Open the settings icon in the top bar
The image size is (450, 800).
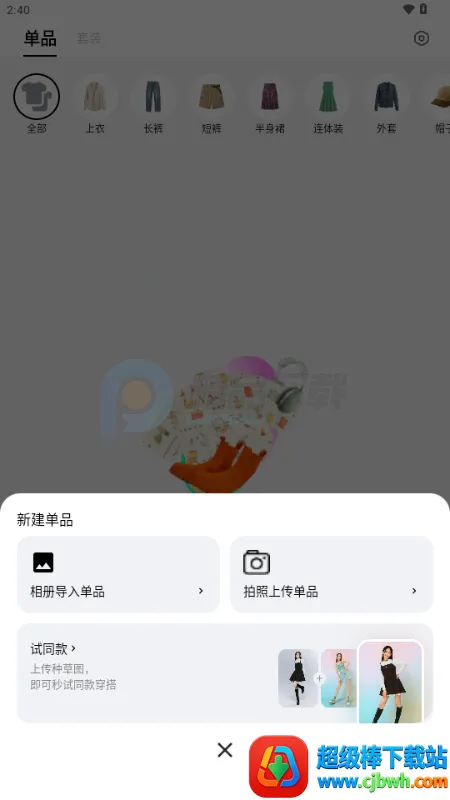click(x=421, y=38)
